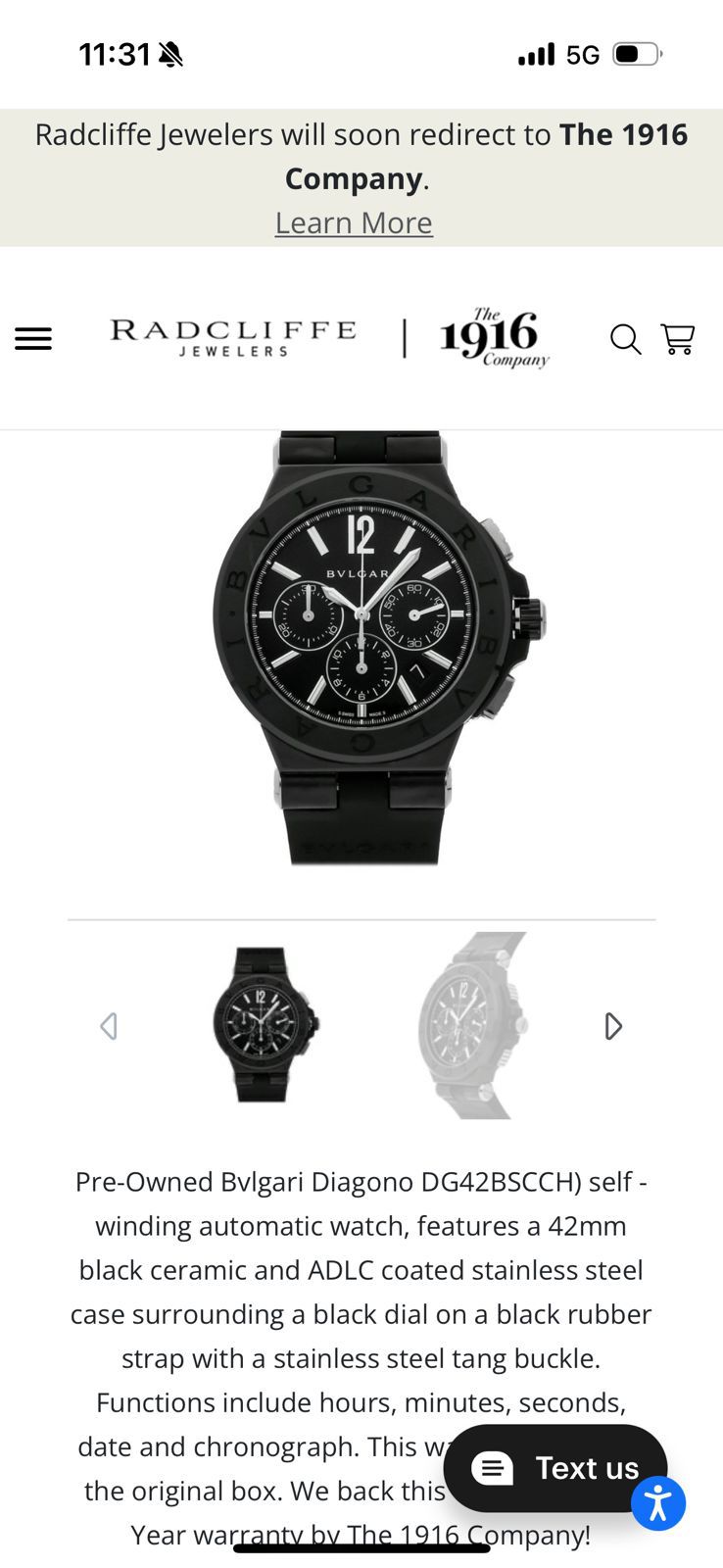View the shopping cart
Screen dimensions: 723x1568
coord(678,339)
